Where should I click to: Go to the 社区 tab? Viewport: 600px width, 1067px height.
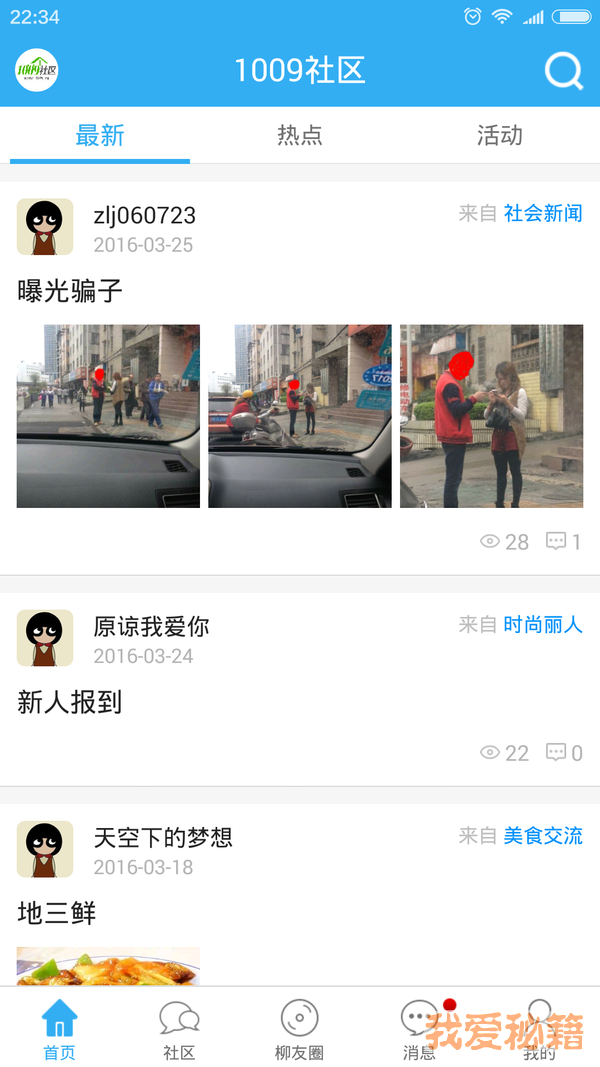click(x=179, y=1030)
